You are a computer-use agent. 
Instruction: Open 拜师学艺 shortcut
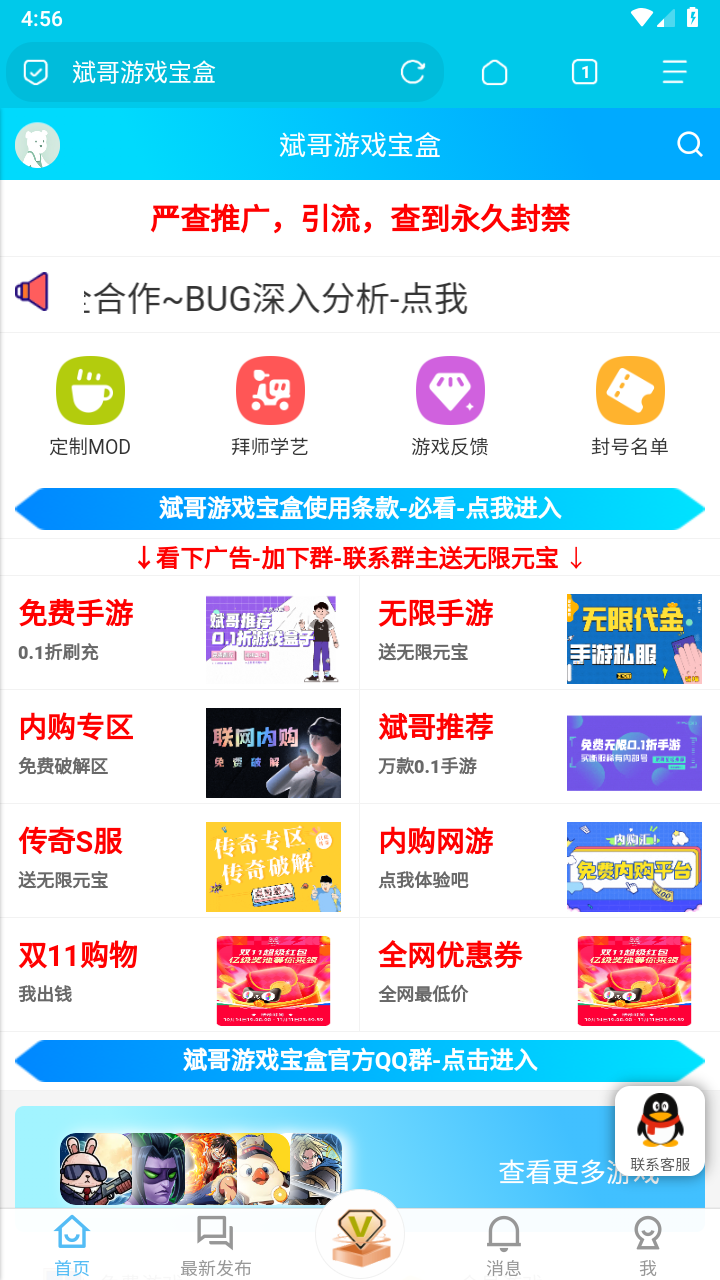(270, 406)
